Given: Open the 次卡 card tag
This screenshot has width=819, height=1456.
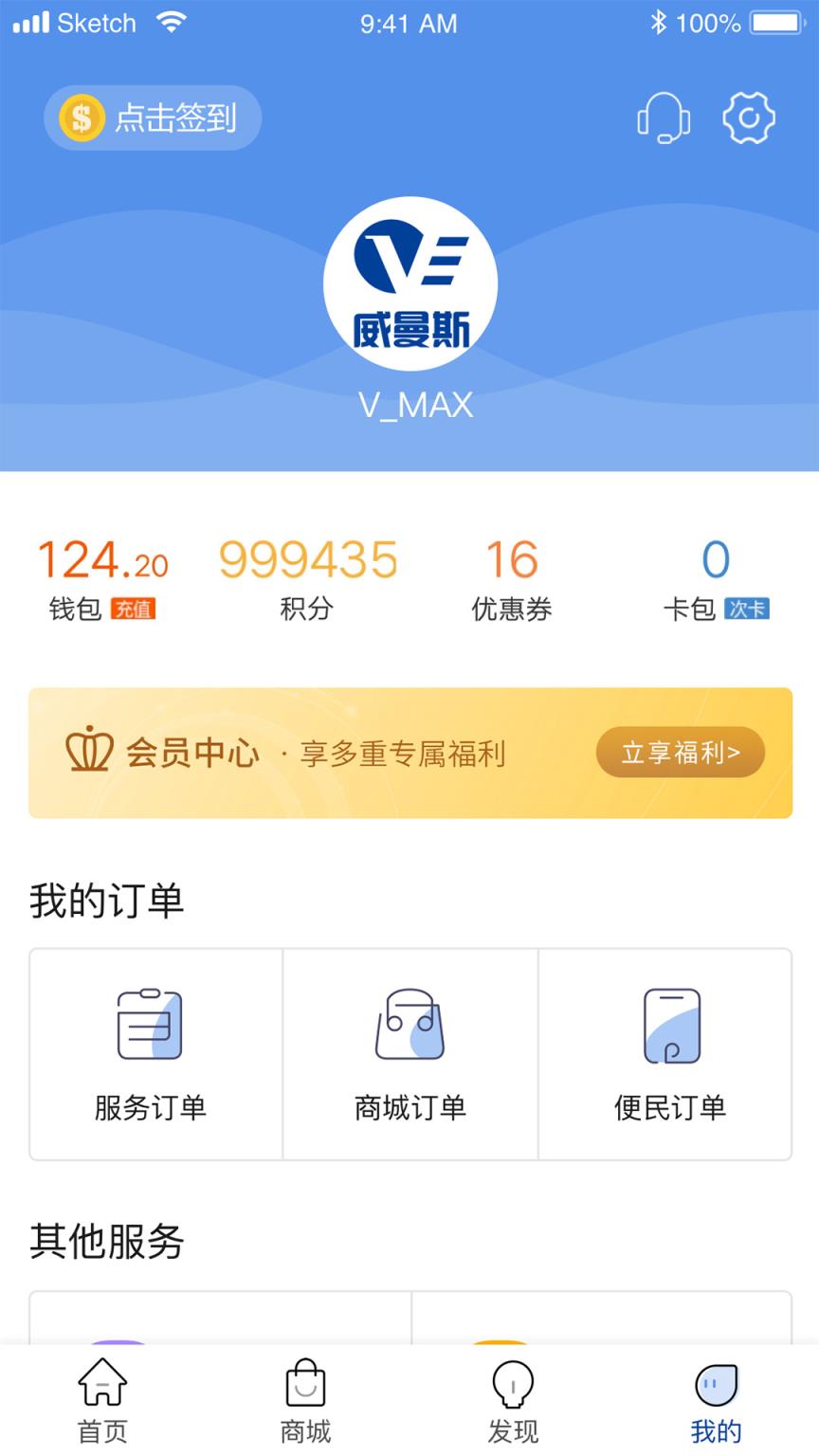Looking at the screenshot, I should (746, 610).
